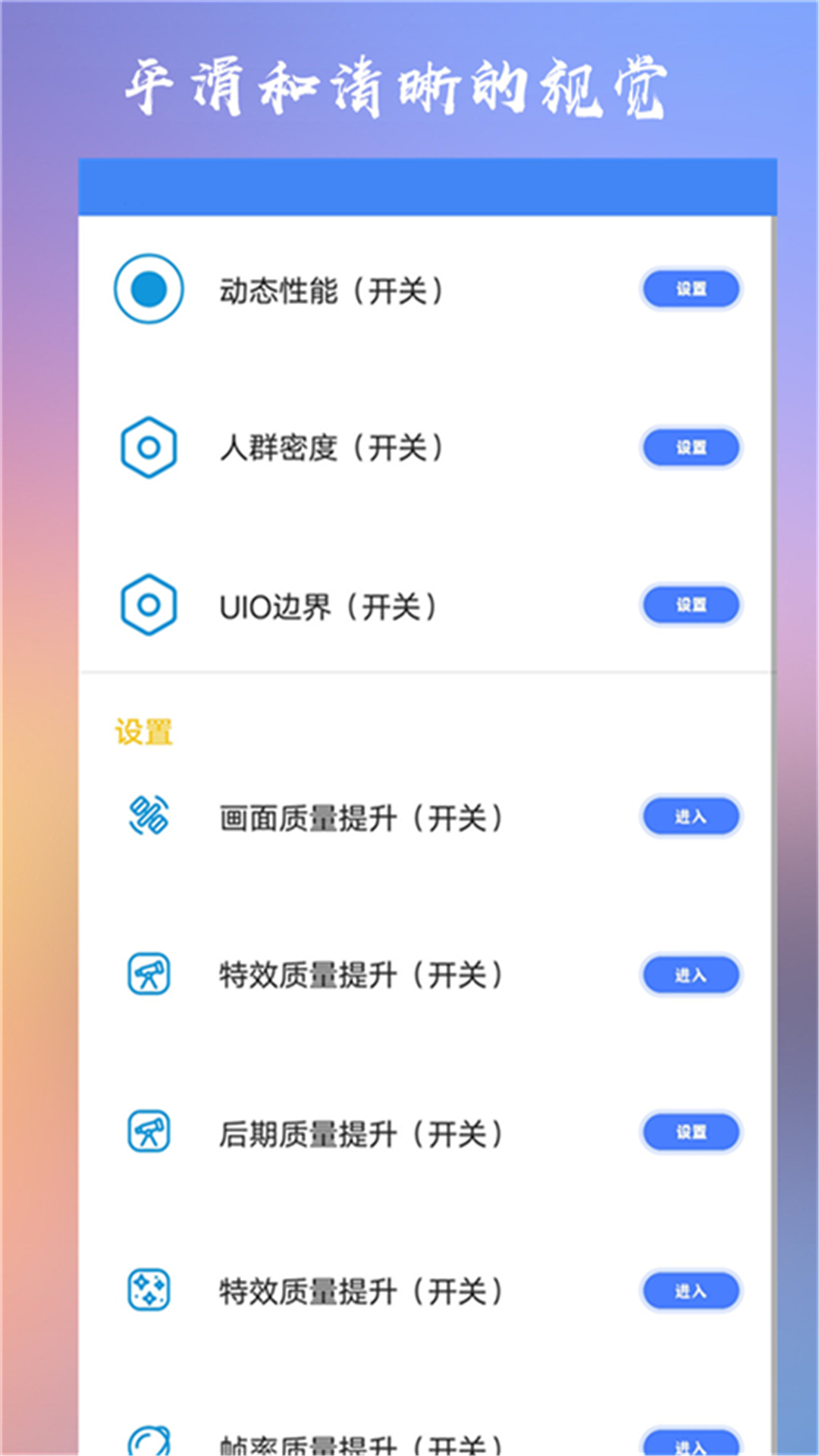Screen dimensions: 819x1456
Task: Click the telescope icon next to 后期质量提升
Action: click(149, 1132)
